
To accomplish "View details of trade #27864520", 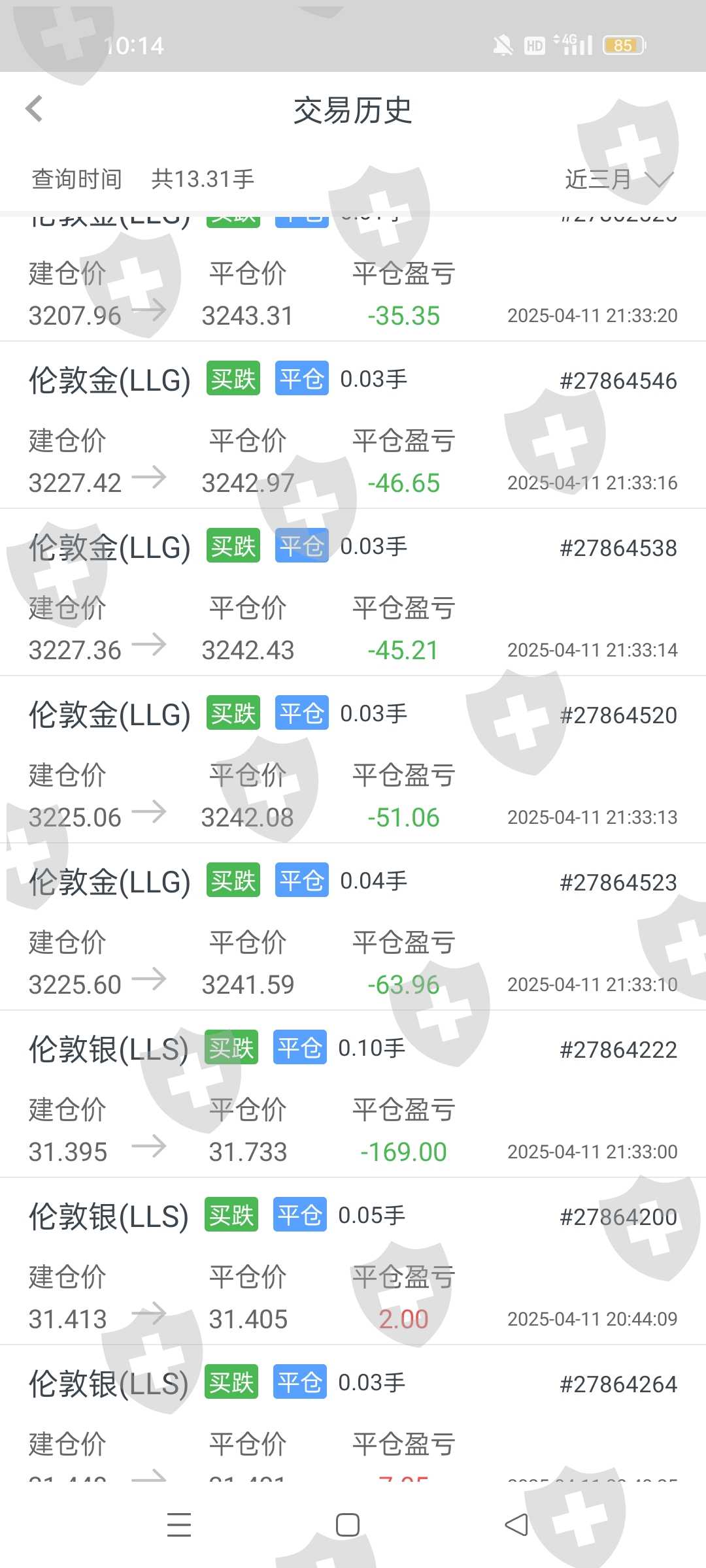I will click(353, 759).
